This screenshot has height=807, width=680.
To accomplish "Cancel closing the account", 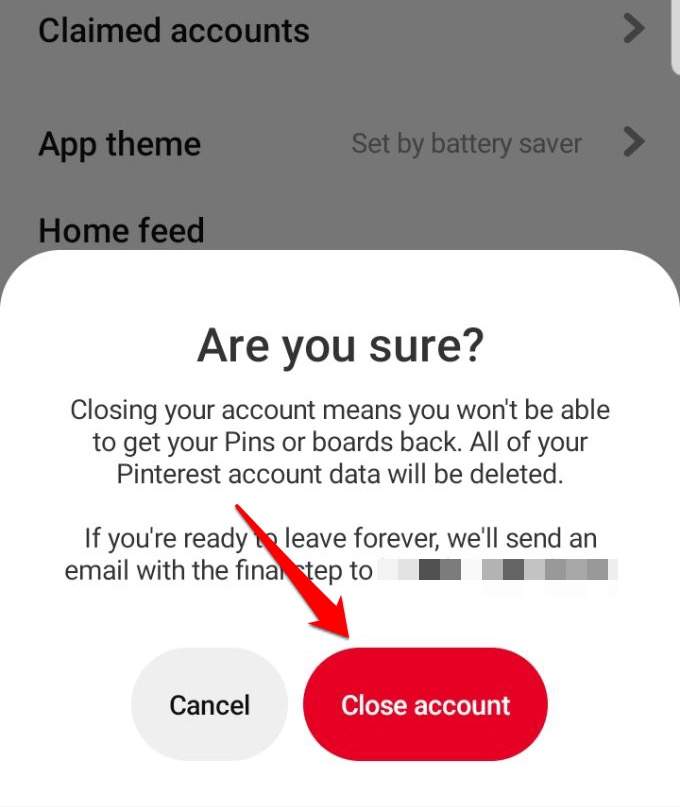I will (x=209, y=705).
